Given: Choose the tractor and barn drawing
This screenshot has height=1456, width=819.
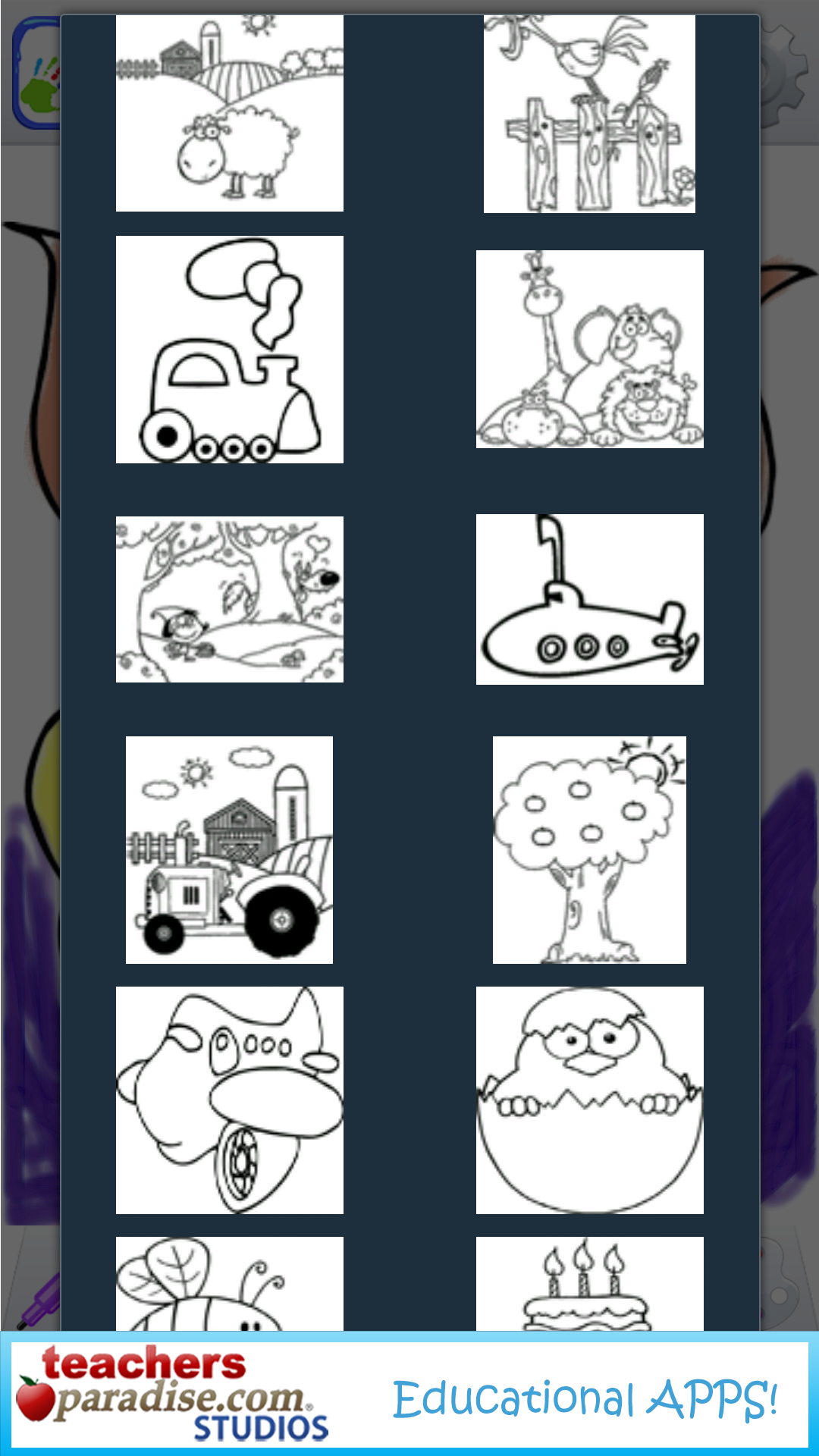Looking at the screenshot, I should click(229, 850).
